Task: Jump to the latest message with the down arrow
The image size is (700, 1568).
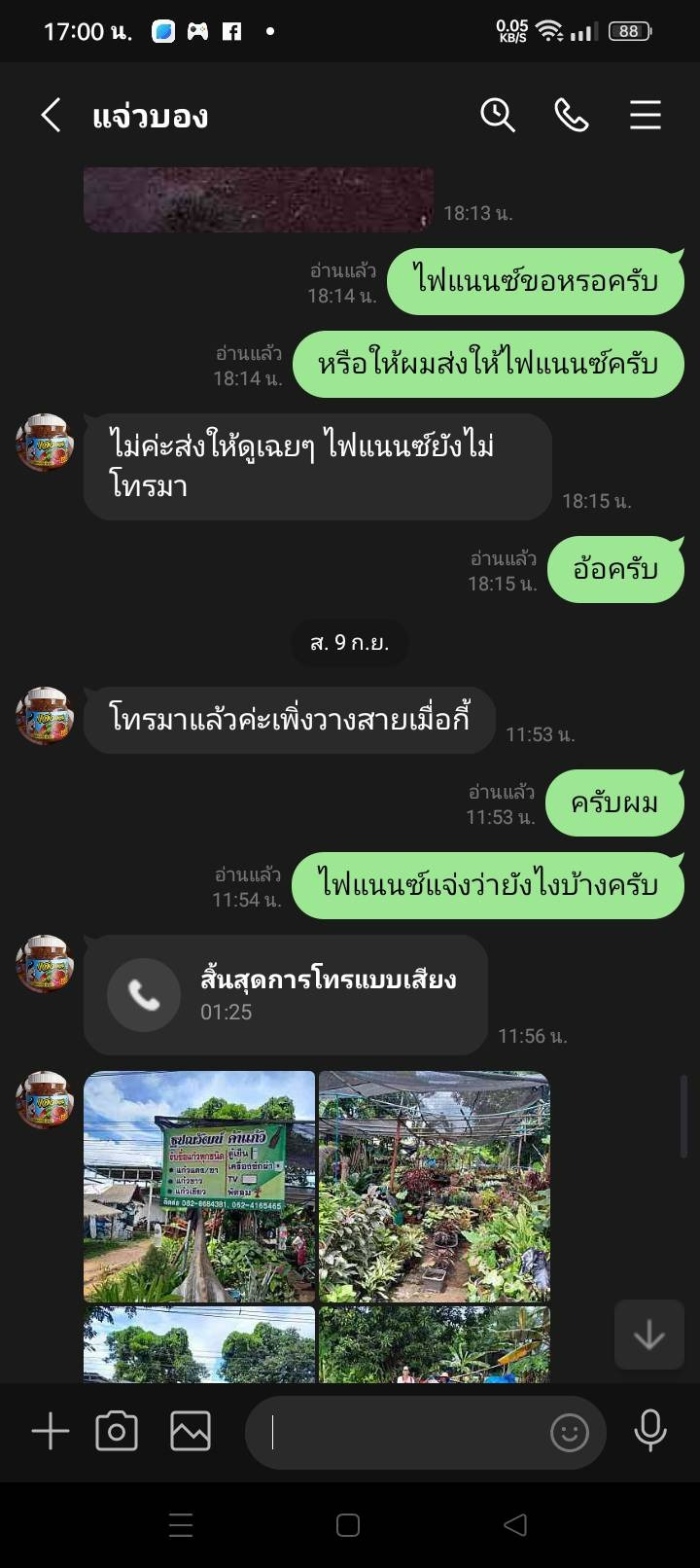Action: (x=648, y=1335)
